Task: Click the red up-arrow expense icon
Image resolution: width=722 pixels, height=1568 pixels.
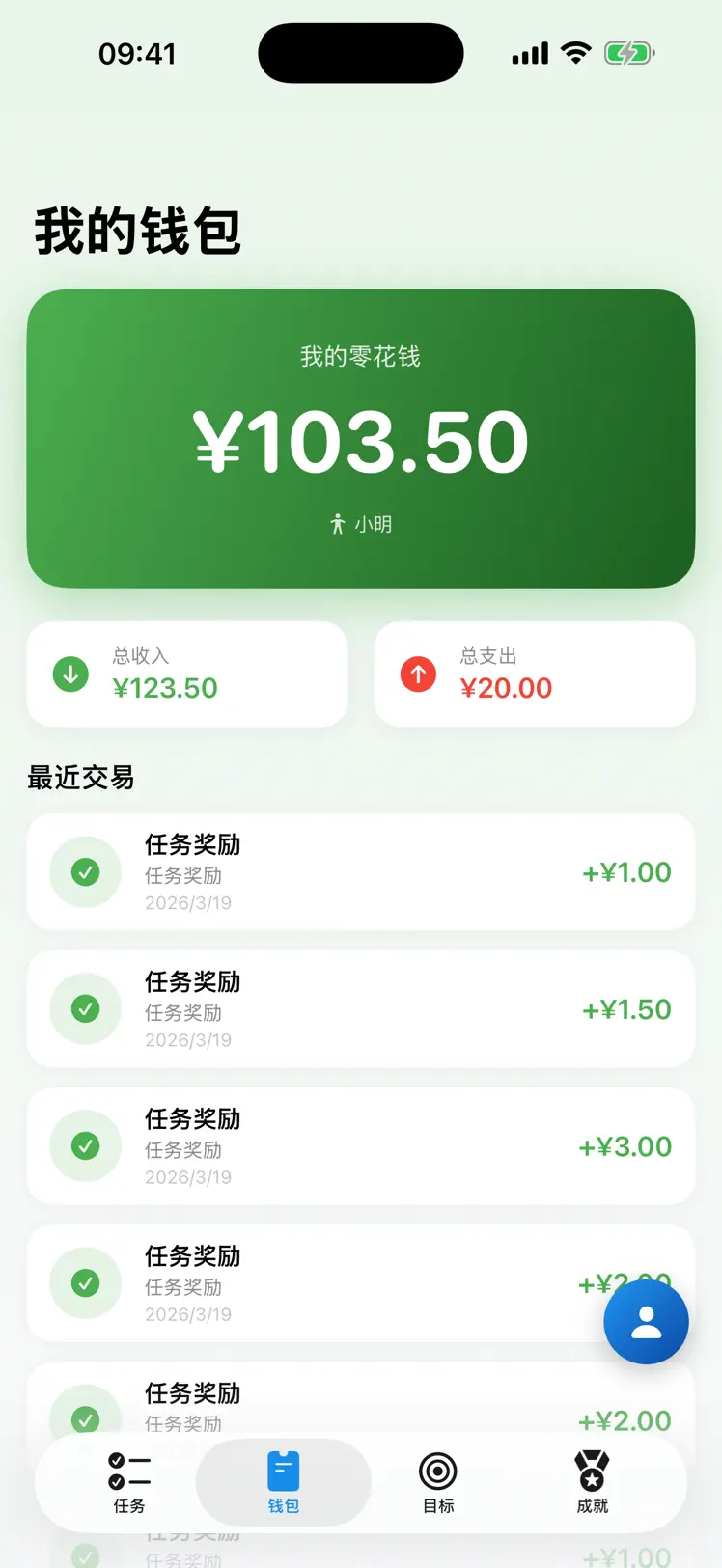Action: click(417, 674)
